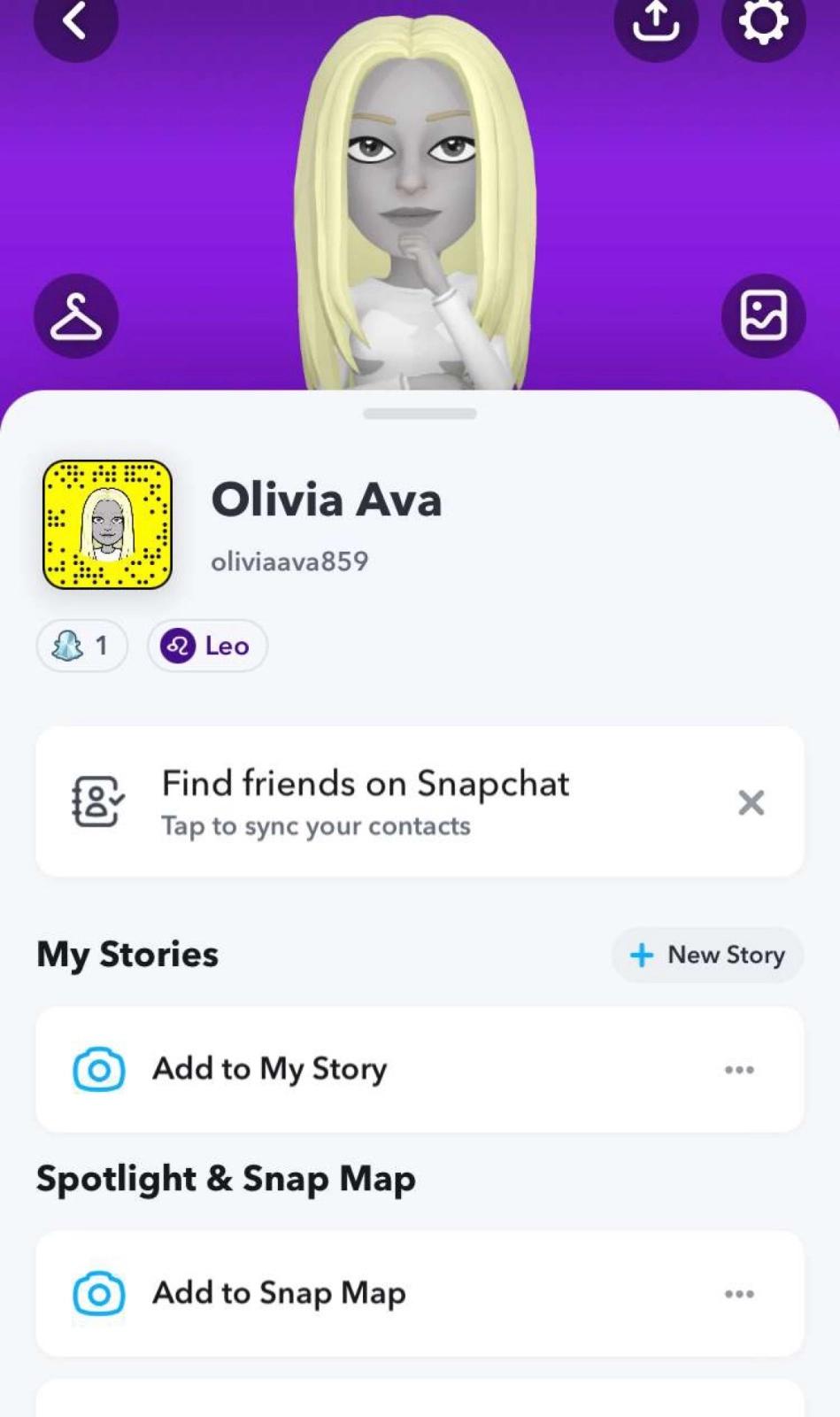Create a New Story
840x1417 pixels.
point(707,955)
